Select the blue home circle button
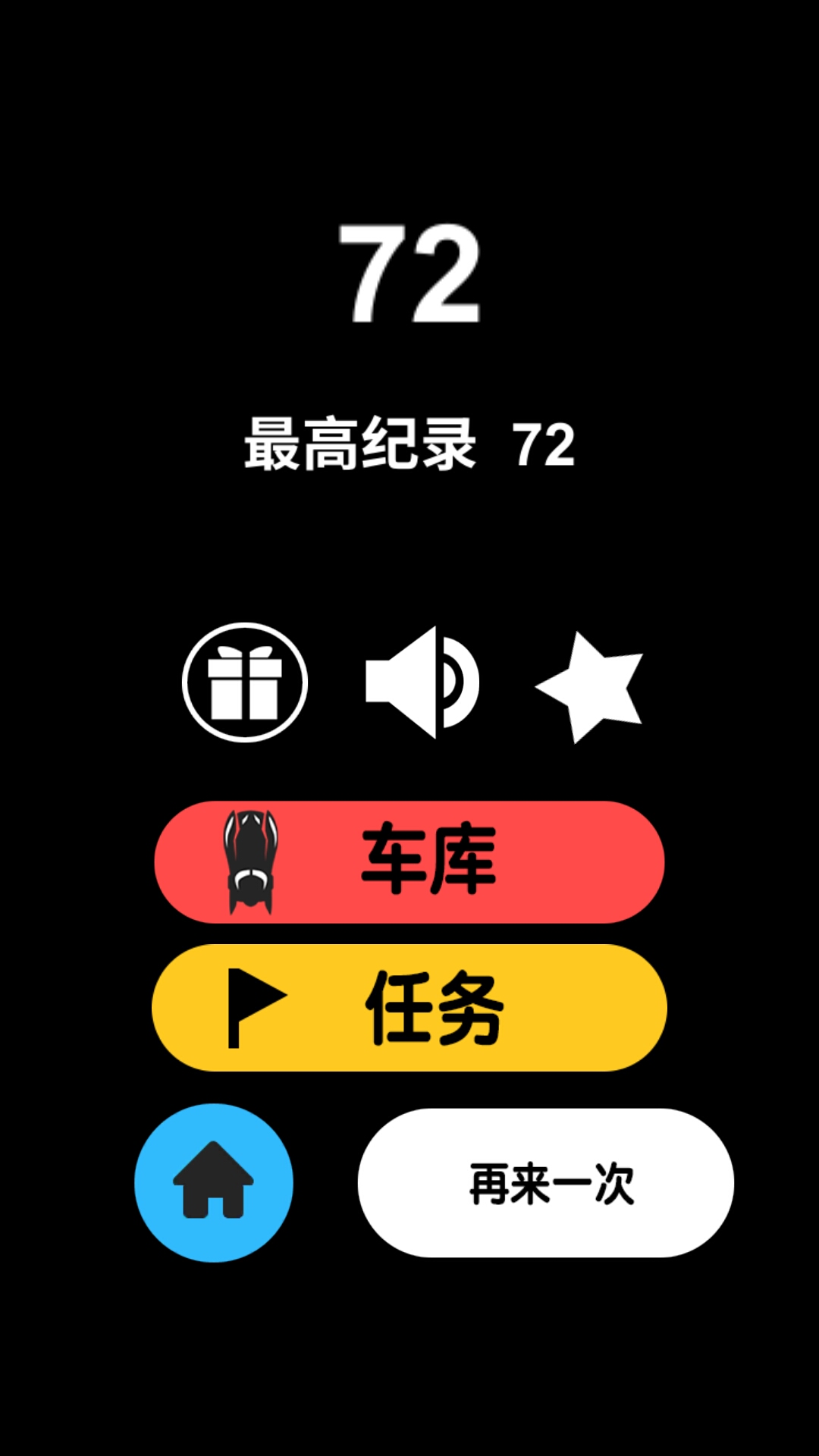This screenshot has height=1456, width=819. click(x=215, y=1181)
